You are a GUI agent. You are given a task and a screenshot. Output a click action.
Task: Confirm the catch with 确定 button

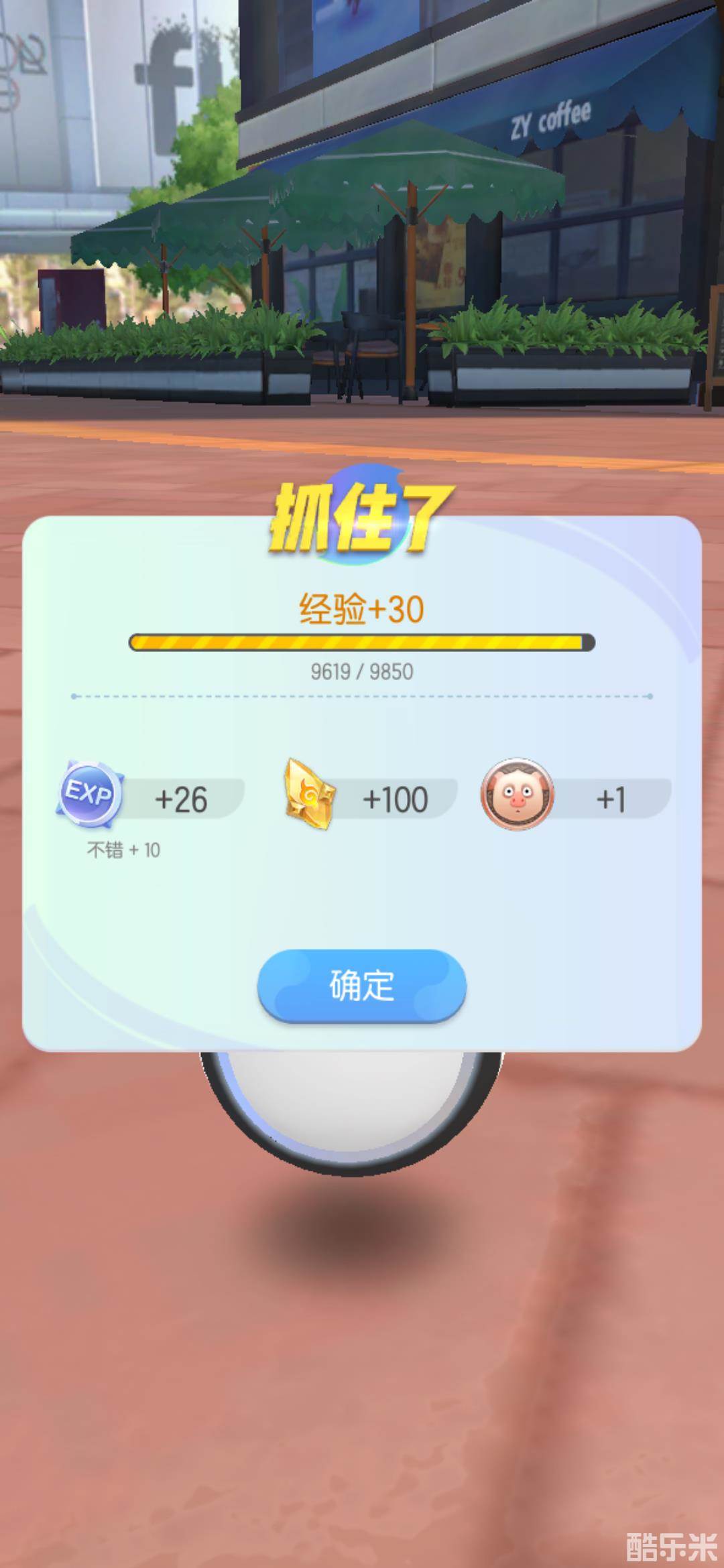click(361, 985)
